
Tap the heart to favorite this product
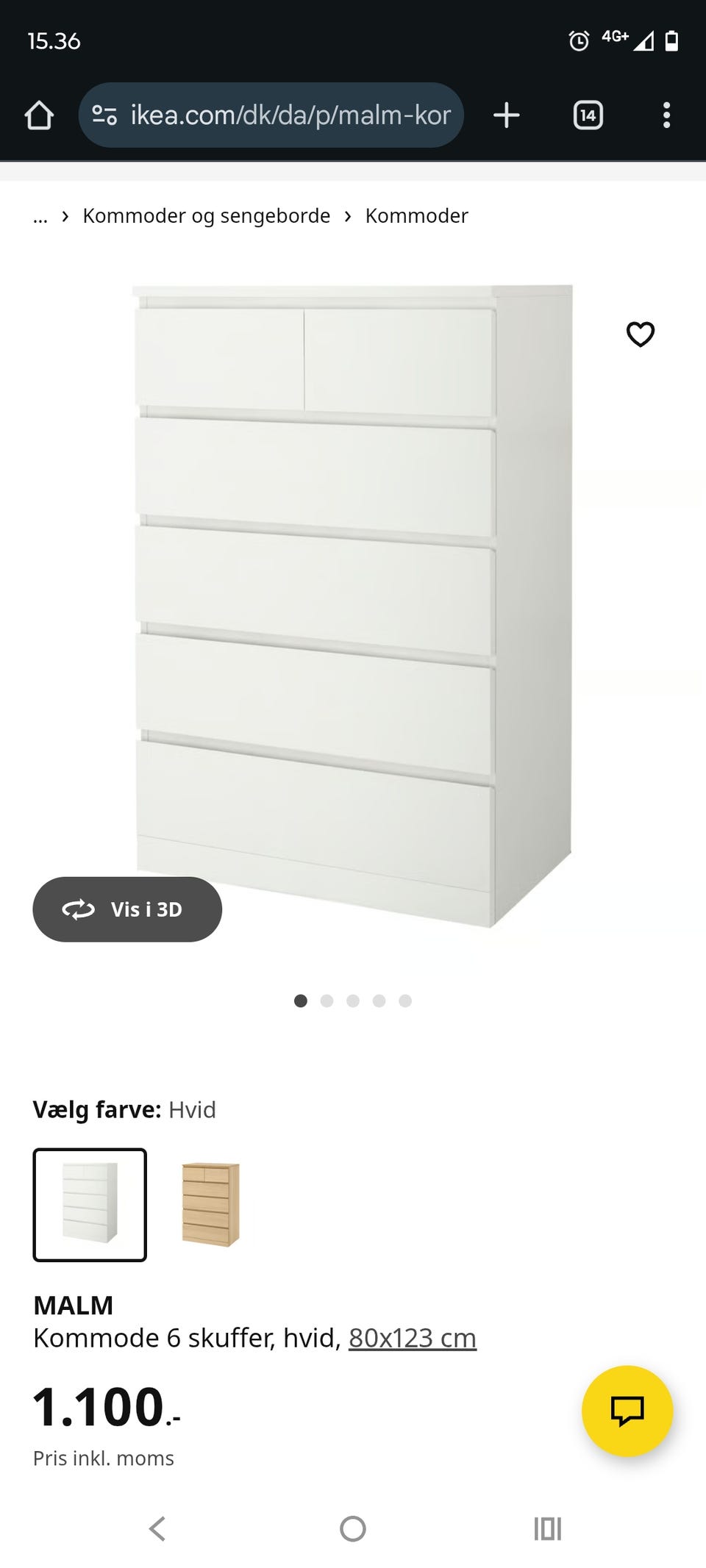pyautogui.click(x=639, y=334)
